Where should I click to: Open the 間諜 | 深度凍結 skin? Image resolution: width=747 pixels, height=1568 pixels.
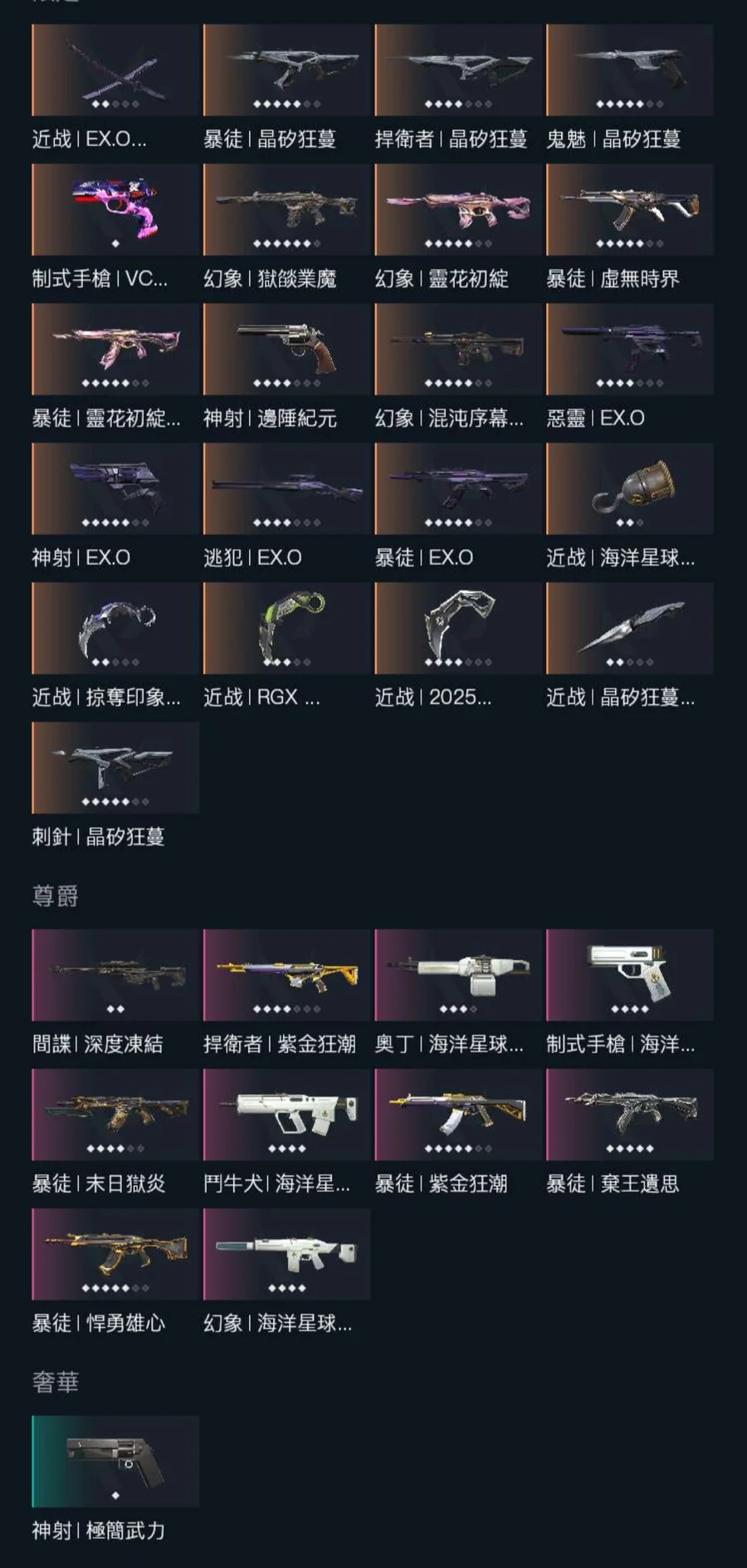point(115,976)
